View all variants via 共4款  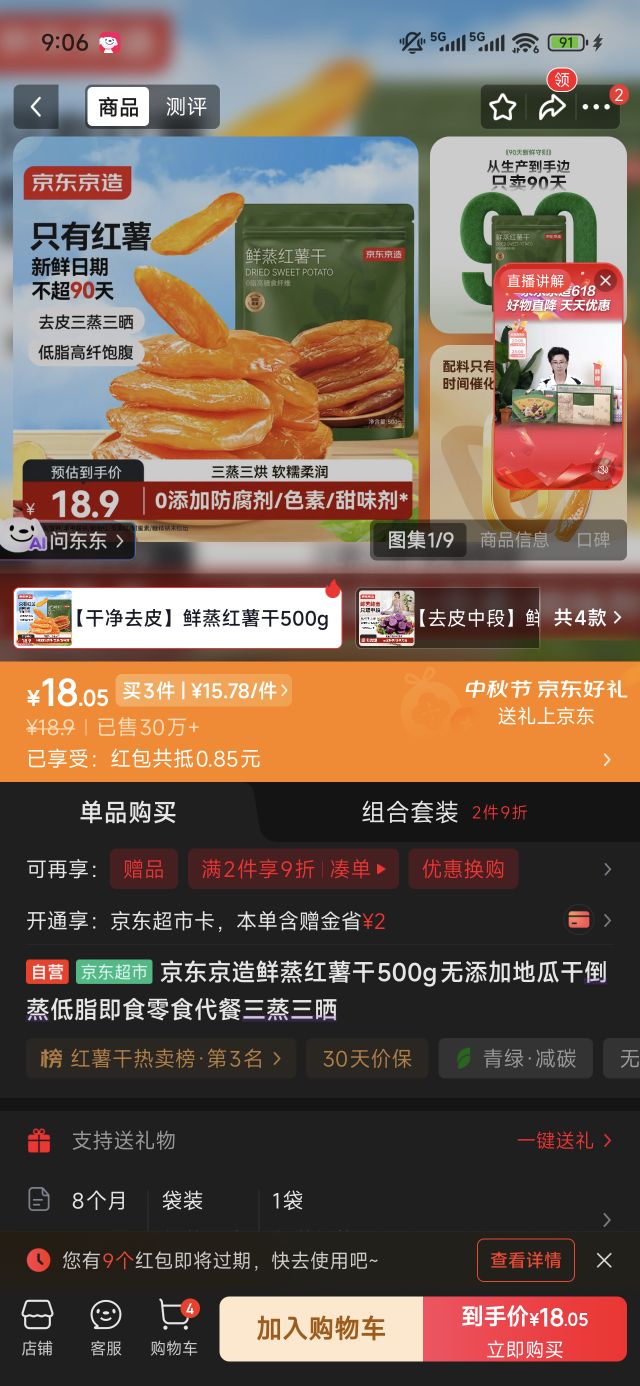pos(588,618)
